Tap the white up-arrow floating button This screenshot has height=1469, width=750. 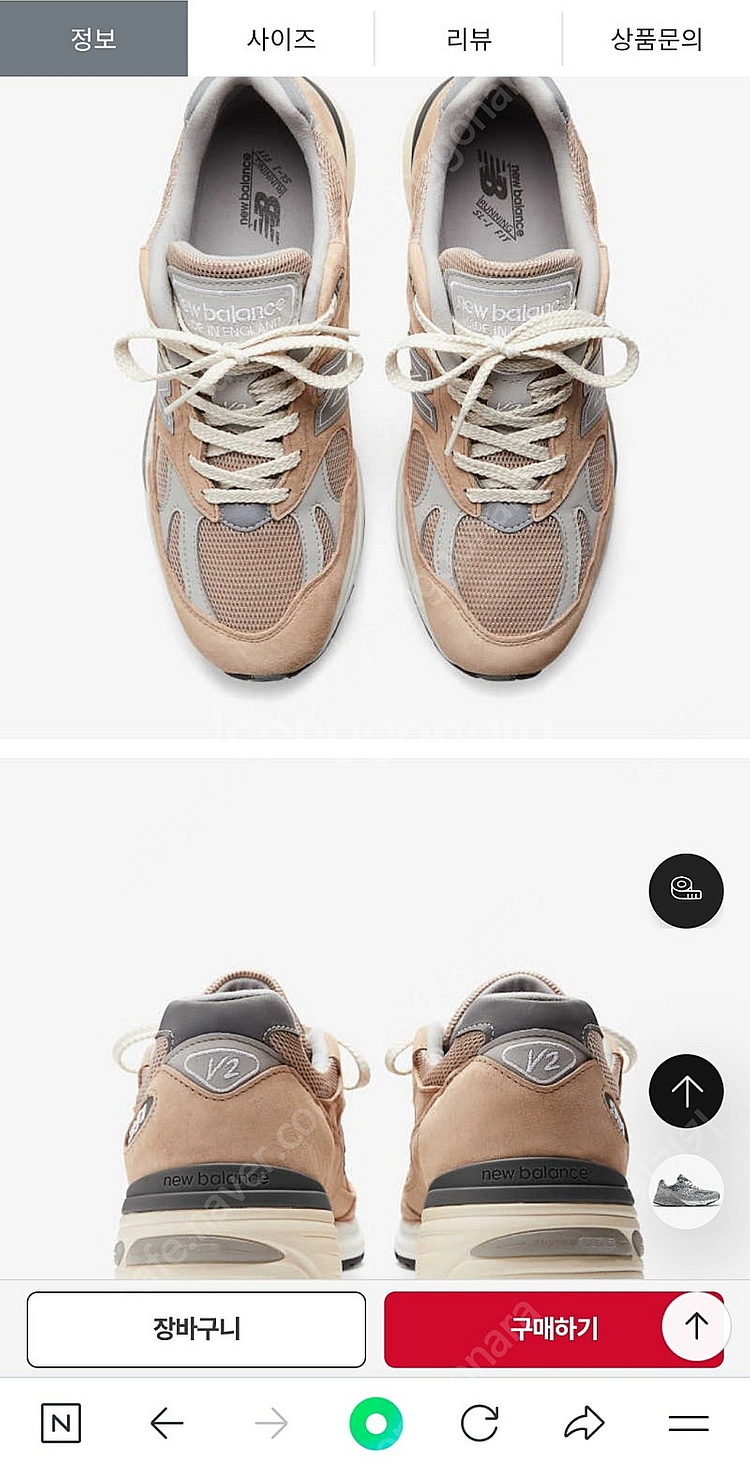pos(696,1326)
